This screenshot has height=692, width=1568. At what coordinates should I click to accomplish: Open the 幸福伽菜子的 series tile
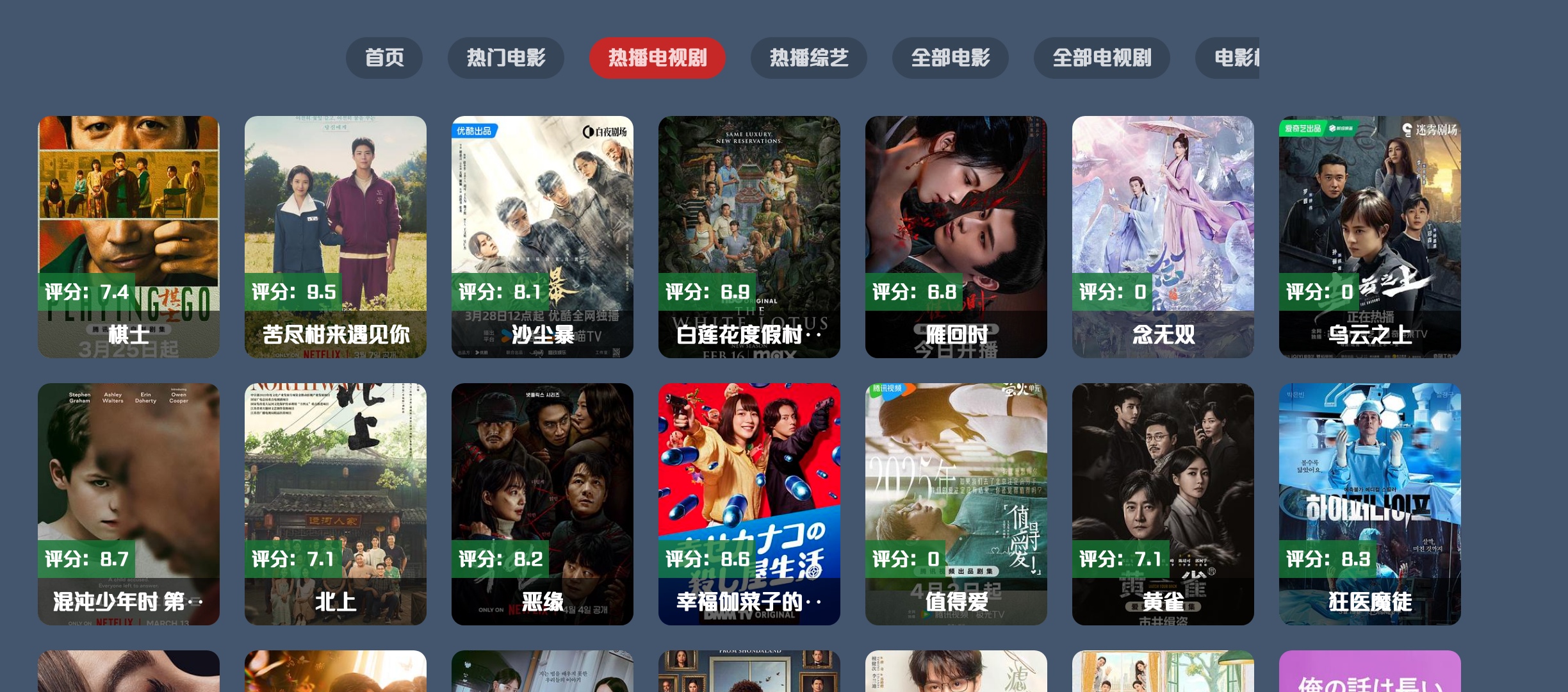click(749, 504)
